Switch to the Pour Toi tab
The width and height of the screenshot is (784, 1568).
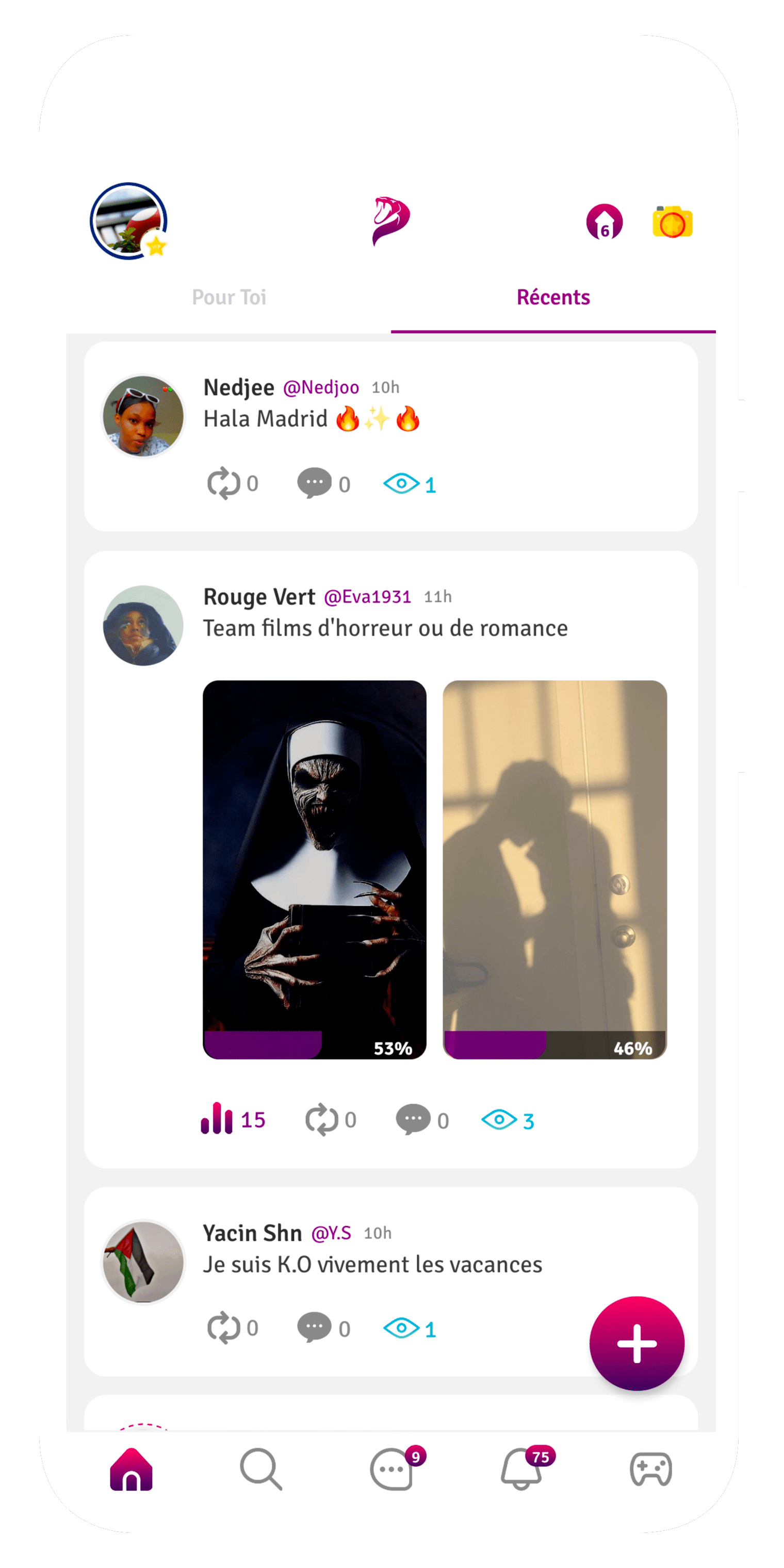click(x=229, y=297)
